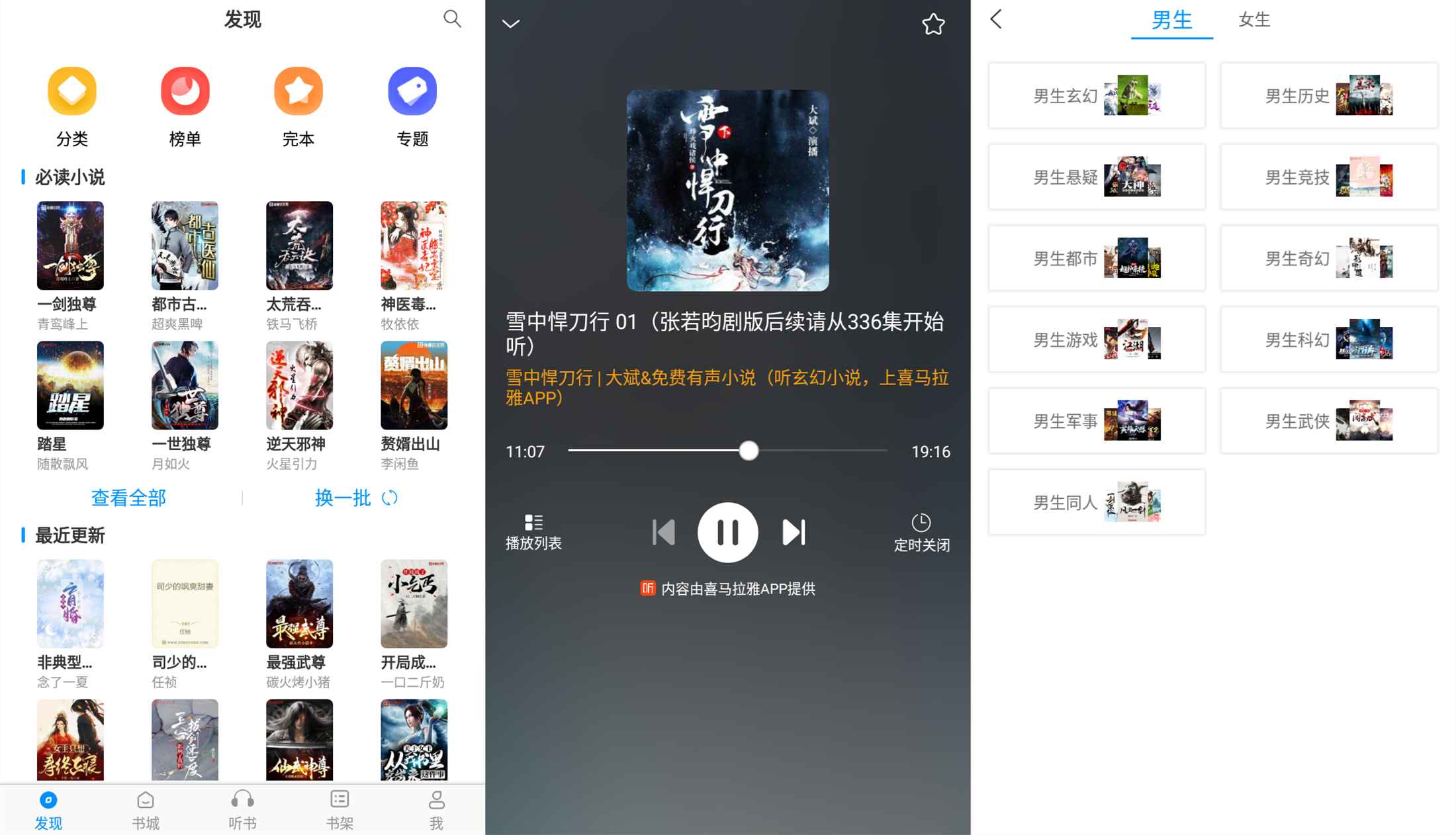
Task: Switch to the 女生 category tab
Action: pos(1253,20)
